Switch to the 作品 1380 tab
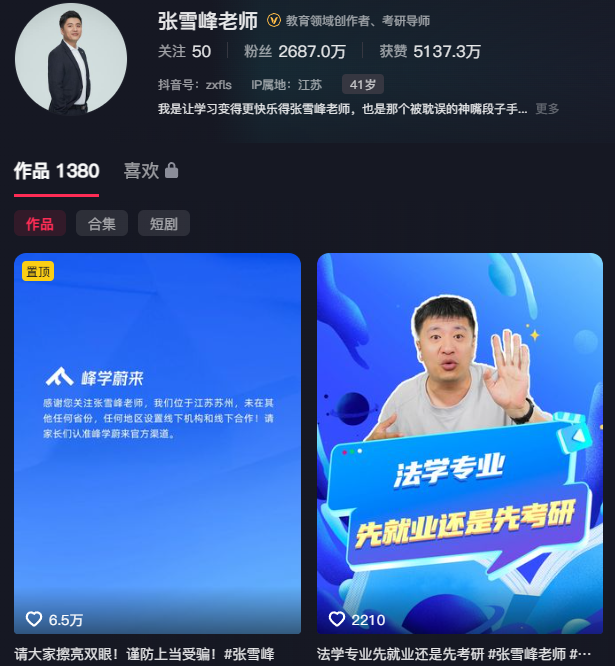This screenshot has width=615, height=666. [x=56, y=171]
